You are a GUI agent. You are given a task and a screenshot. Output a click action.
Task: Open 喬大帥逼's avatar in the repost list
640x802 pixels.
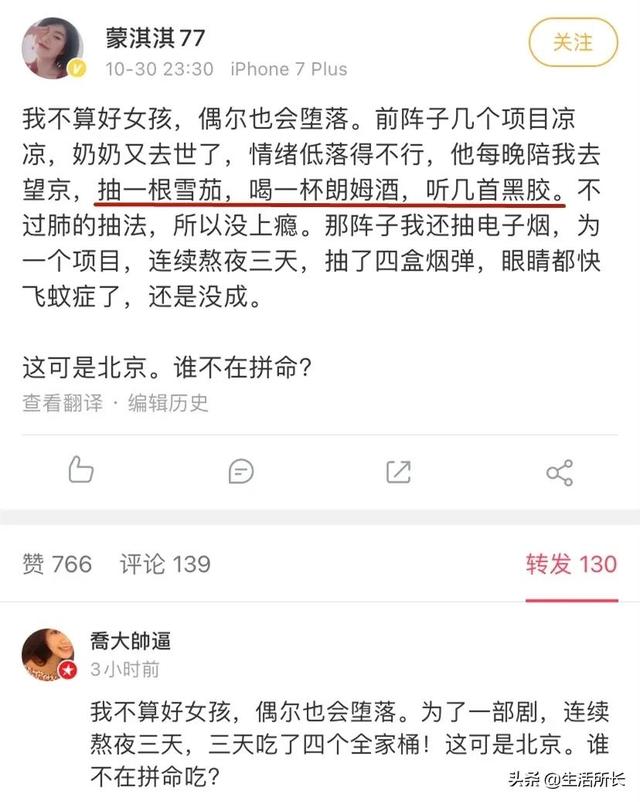click(49, 655)
